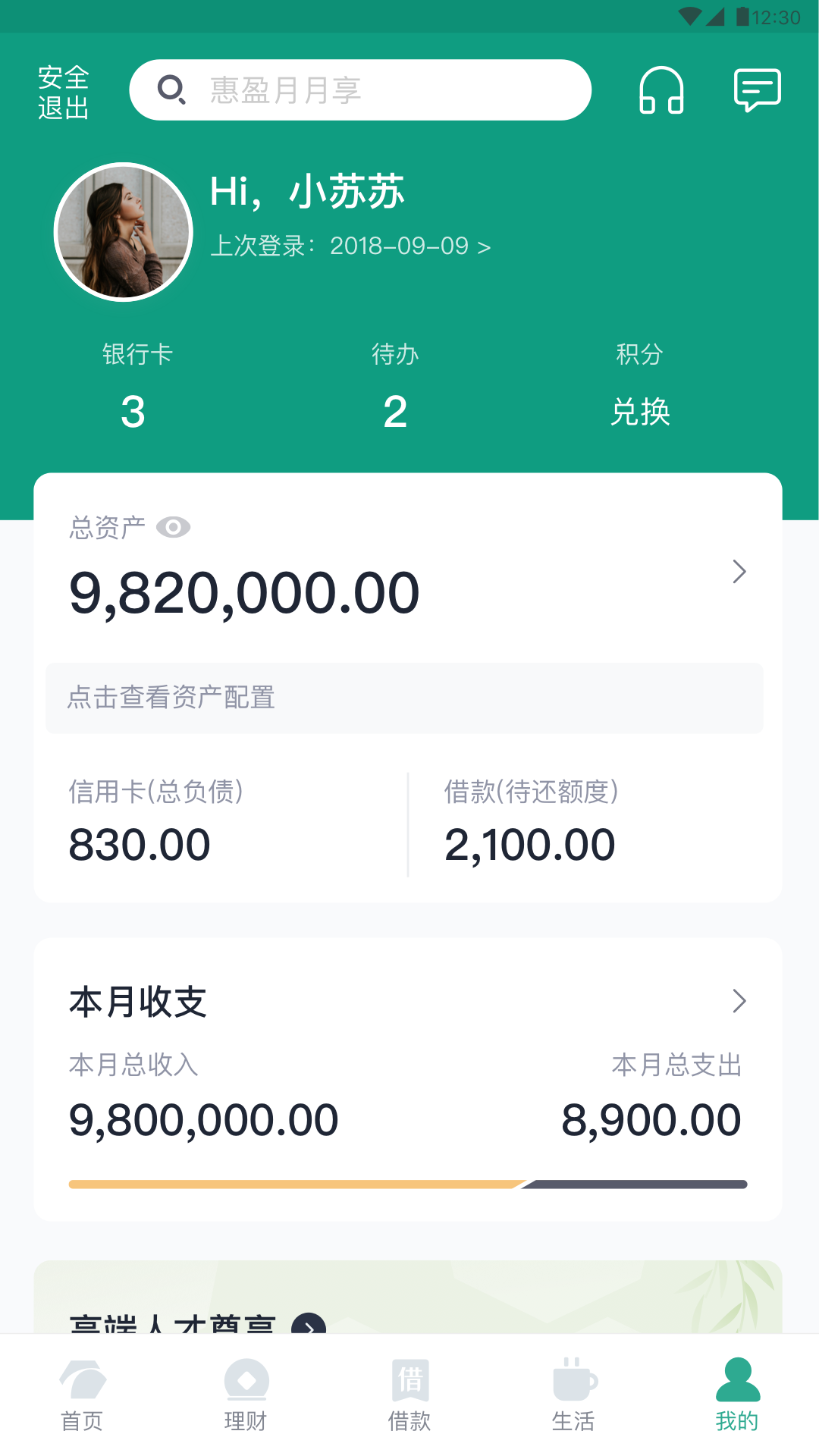819x1456 pixels.
Task: Open the search box showing 惠盈月月享
Action: (360, 90)
